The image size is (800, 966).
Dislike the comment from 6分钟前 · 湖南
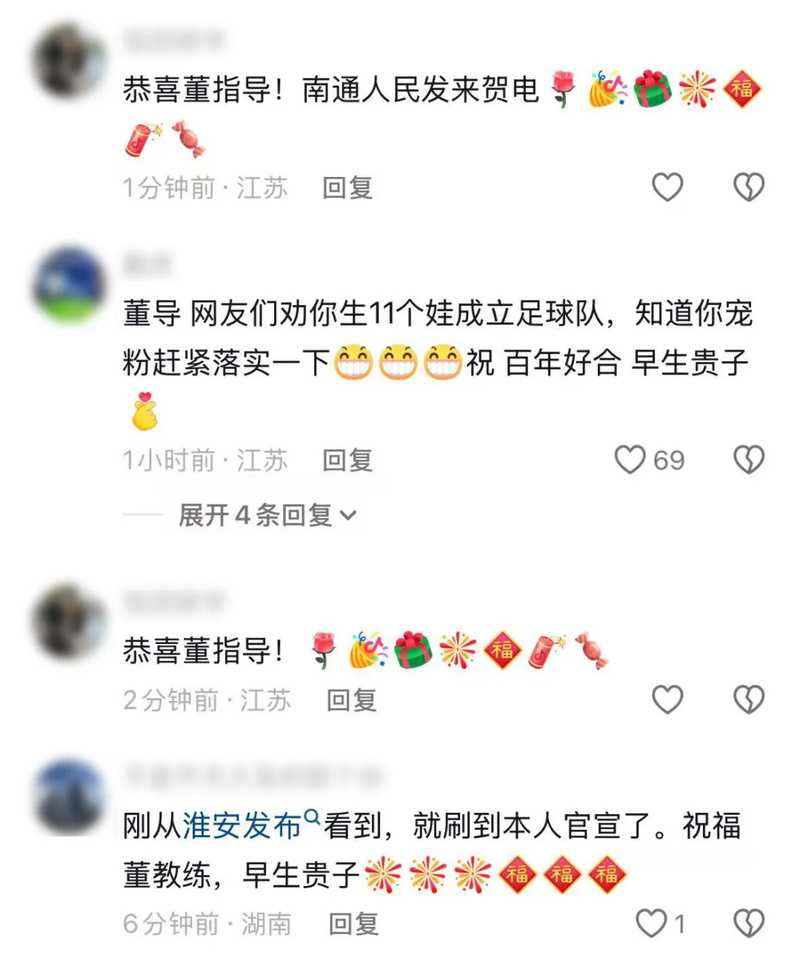749,923
